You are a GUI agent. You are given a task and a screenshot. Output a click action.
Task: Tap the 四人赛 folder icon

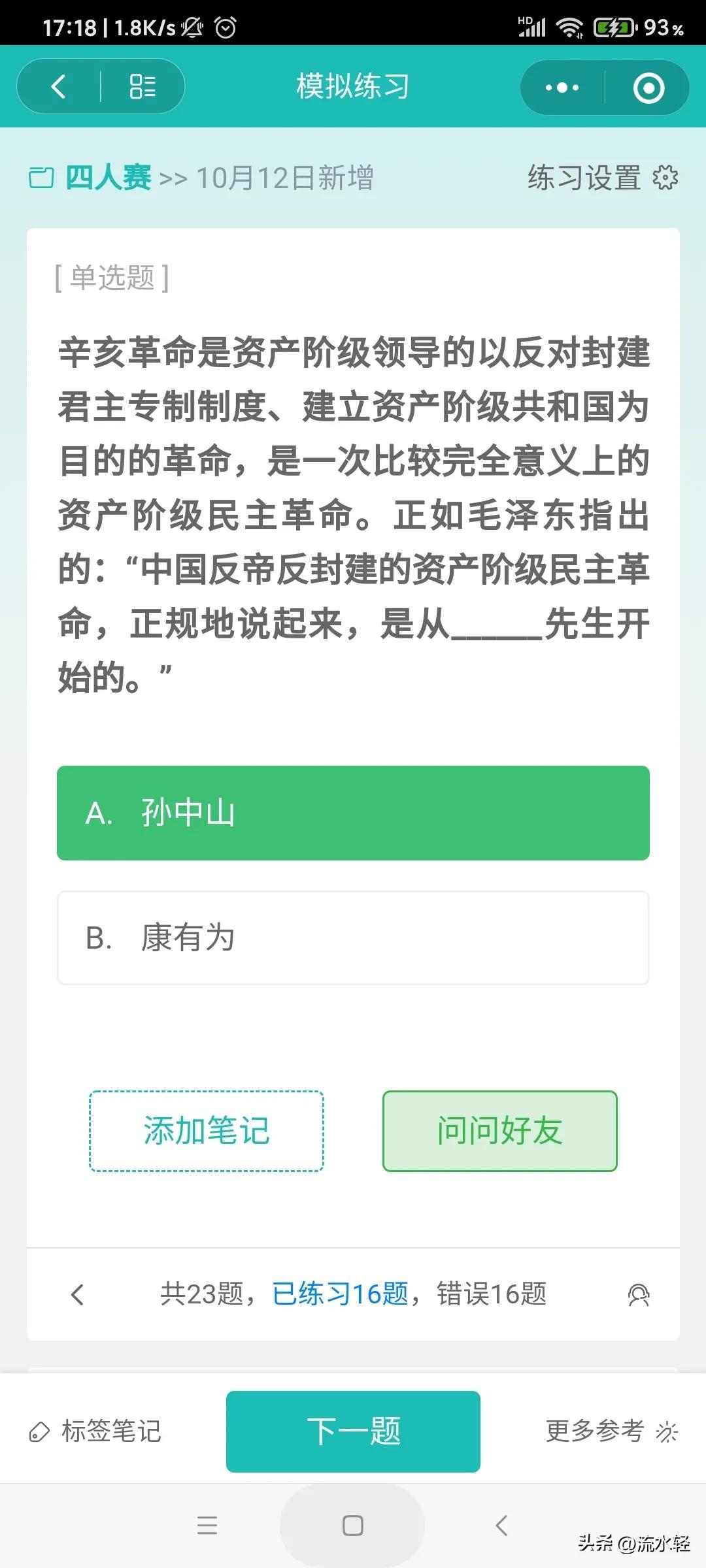42,178
